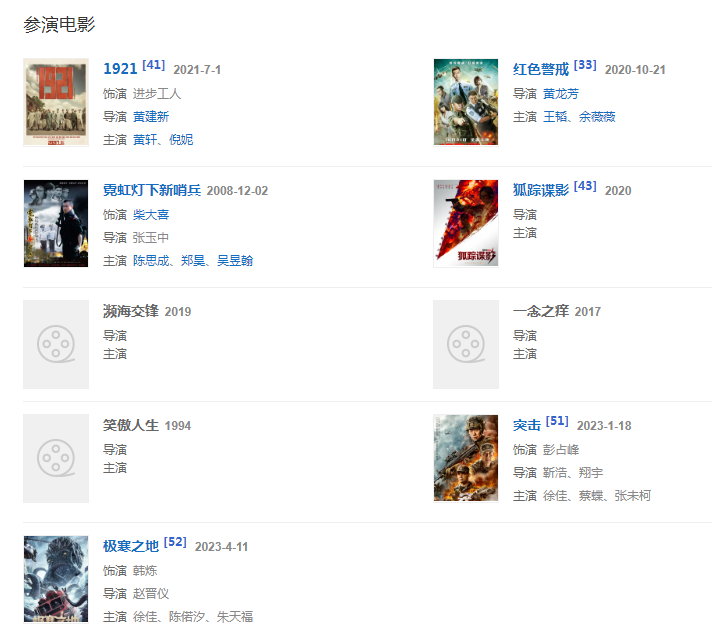Open the role link 柴大喜
The width and height of the screenshot is (712, 635).
tap(151, 214)
